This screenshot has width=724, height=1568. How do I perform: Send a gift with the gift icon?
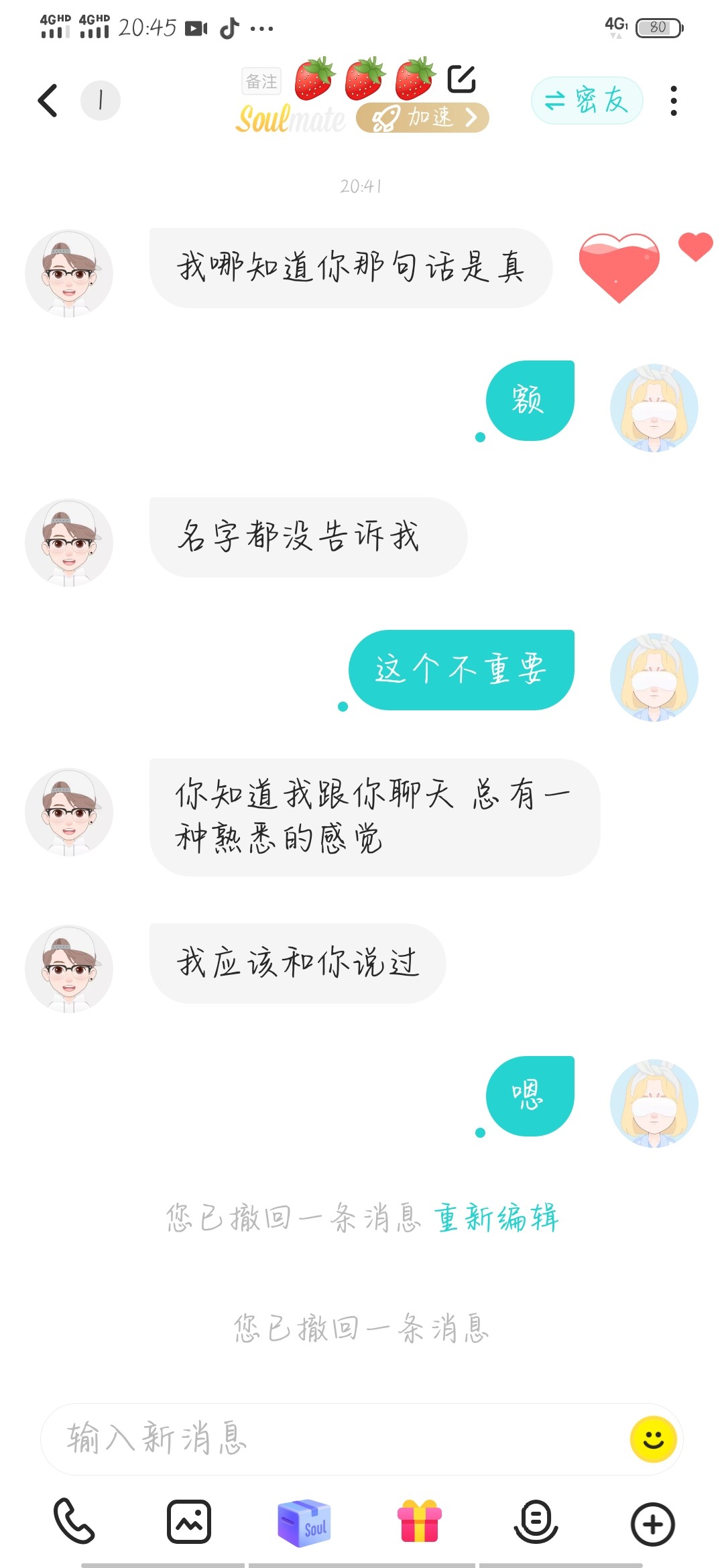click(420, 1521)
